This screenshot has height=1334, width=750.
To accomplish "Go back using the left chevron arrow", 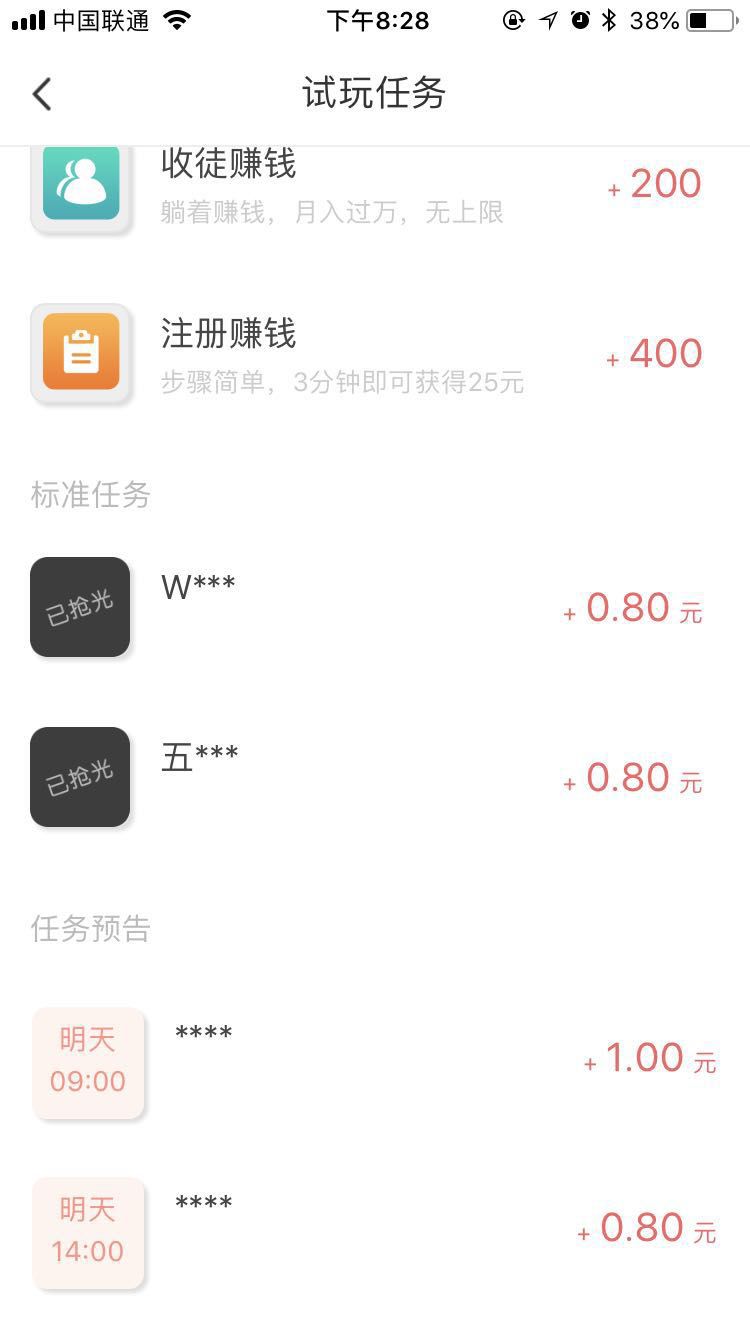I will [x=42, y=92].
